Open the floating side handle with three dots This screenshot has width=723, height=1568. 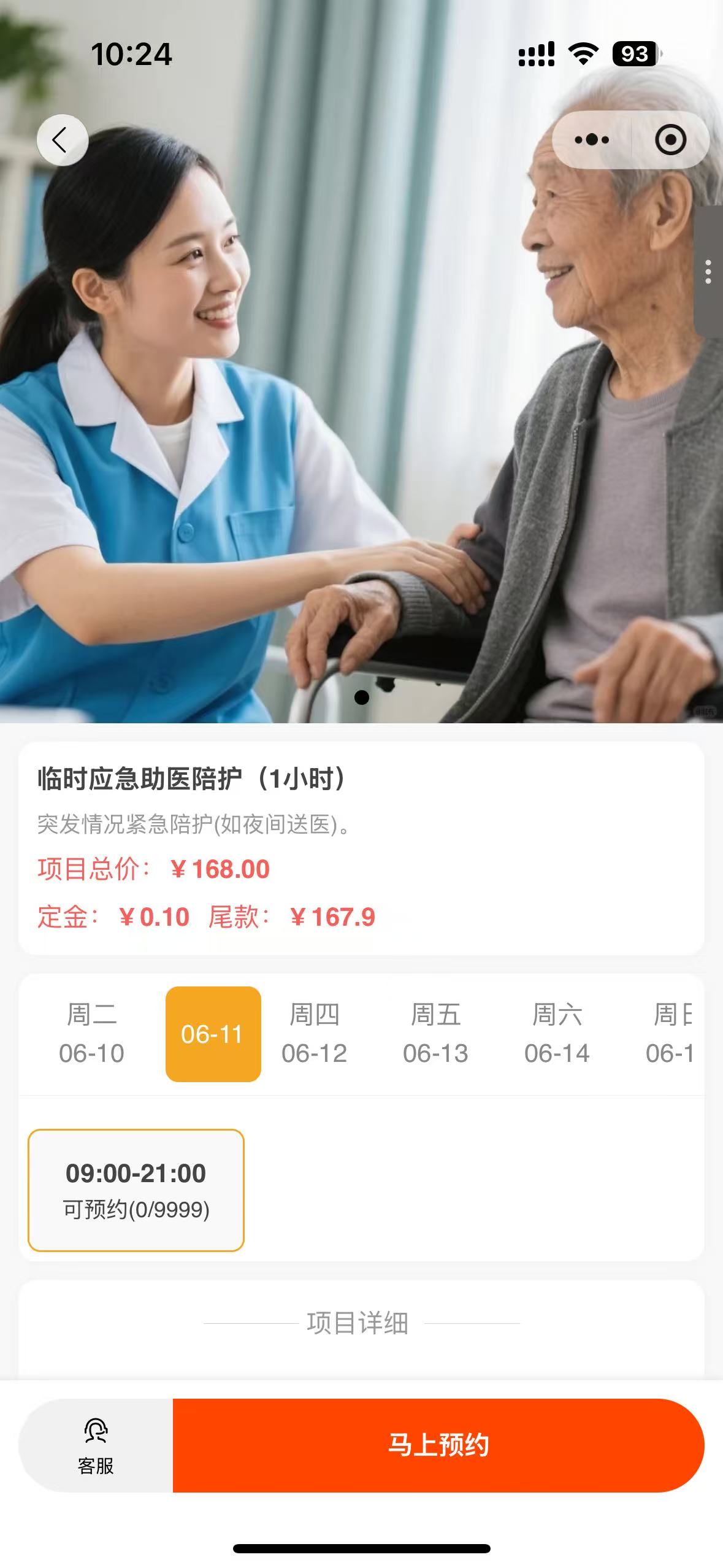(708, 272)
